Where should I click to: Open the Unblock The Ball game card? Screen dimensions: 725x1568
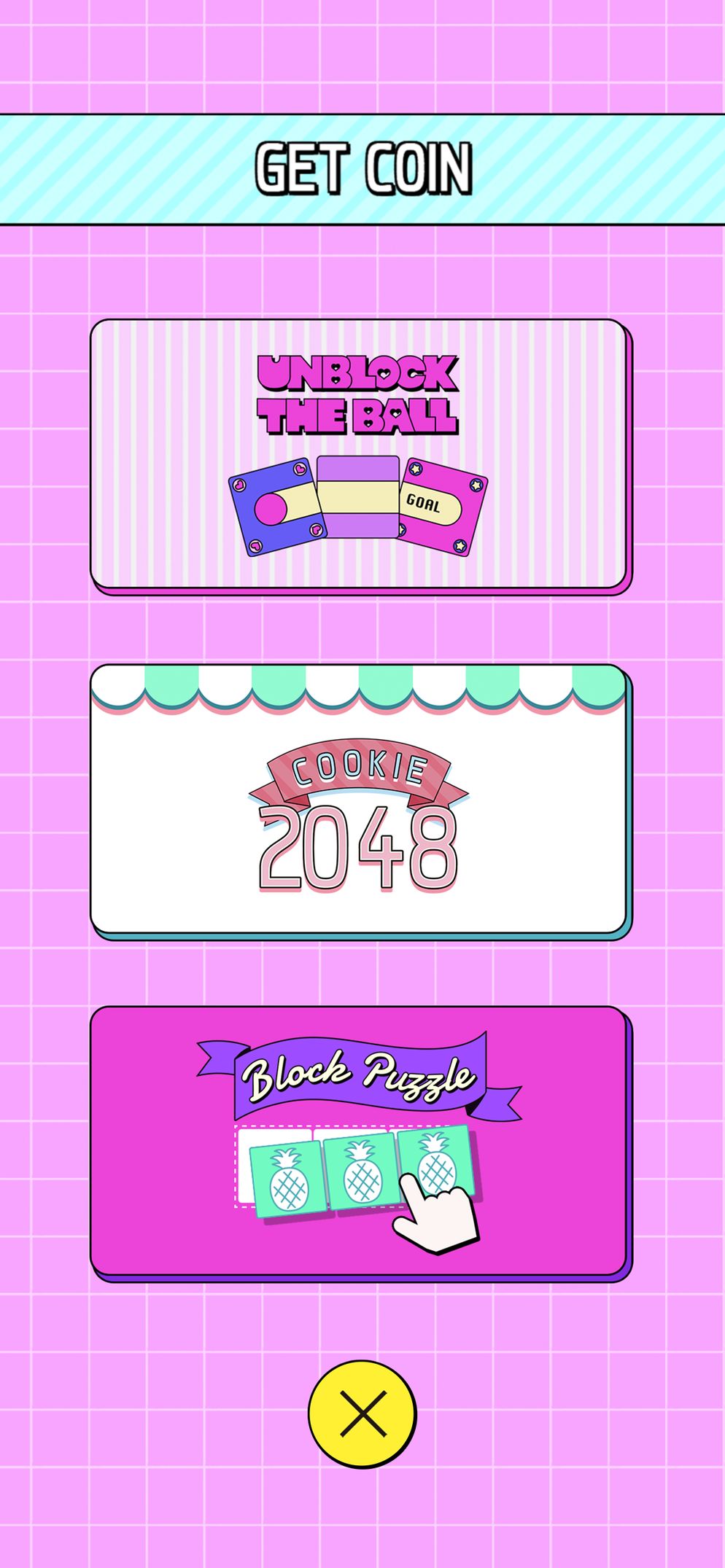click(x=361, y=456)
